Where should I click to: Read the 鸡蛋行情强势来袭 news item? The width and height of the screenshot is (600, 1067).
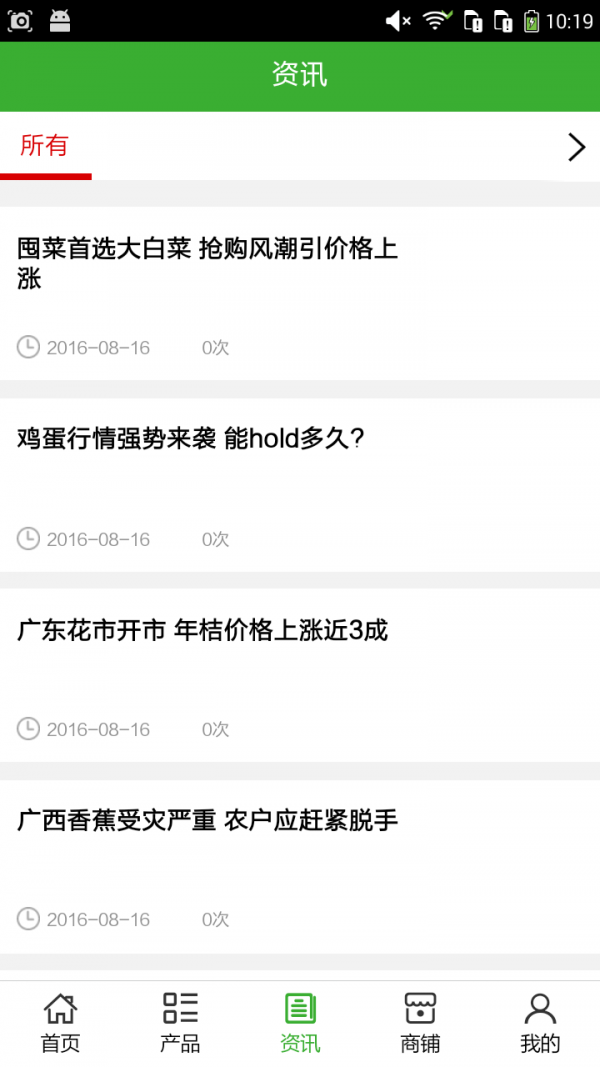coord(190,438)
